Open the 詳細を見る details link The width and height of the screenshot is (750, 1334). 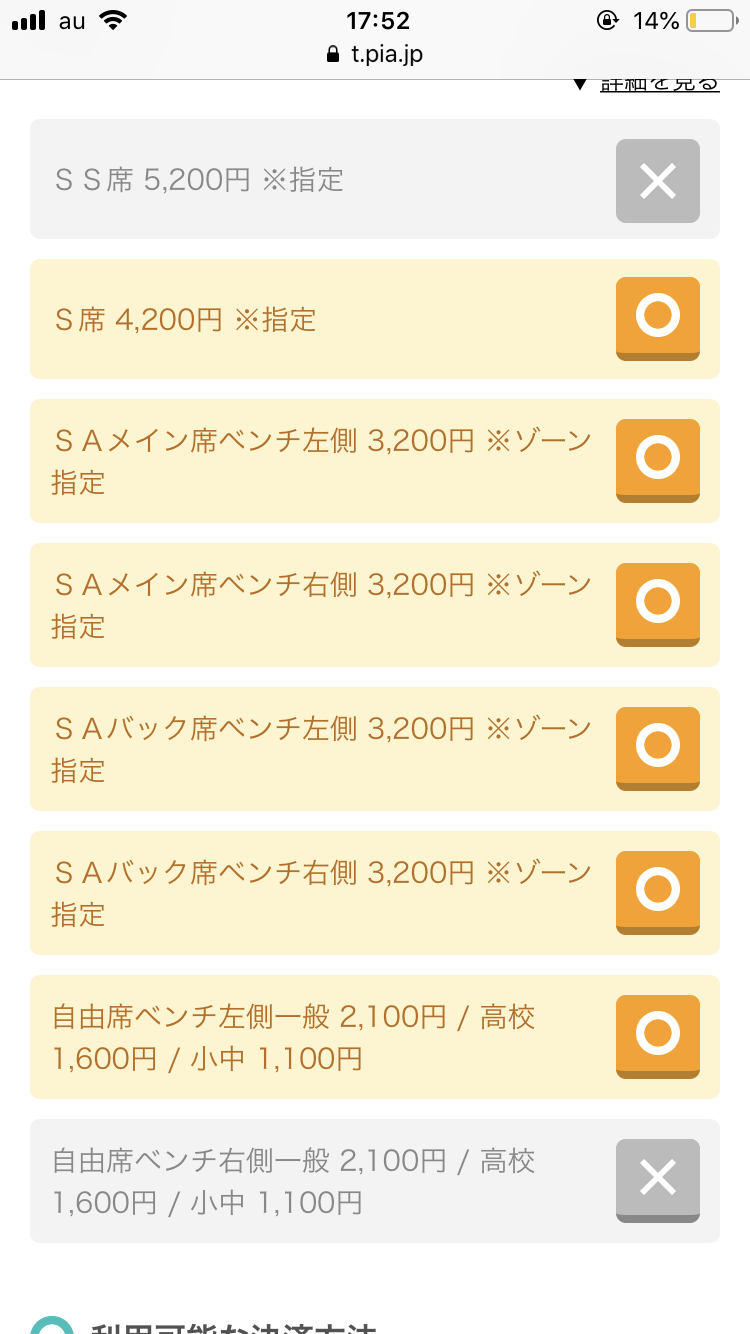(x=659, y=84)
